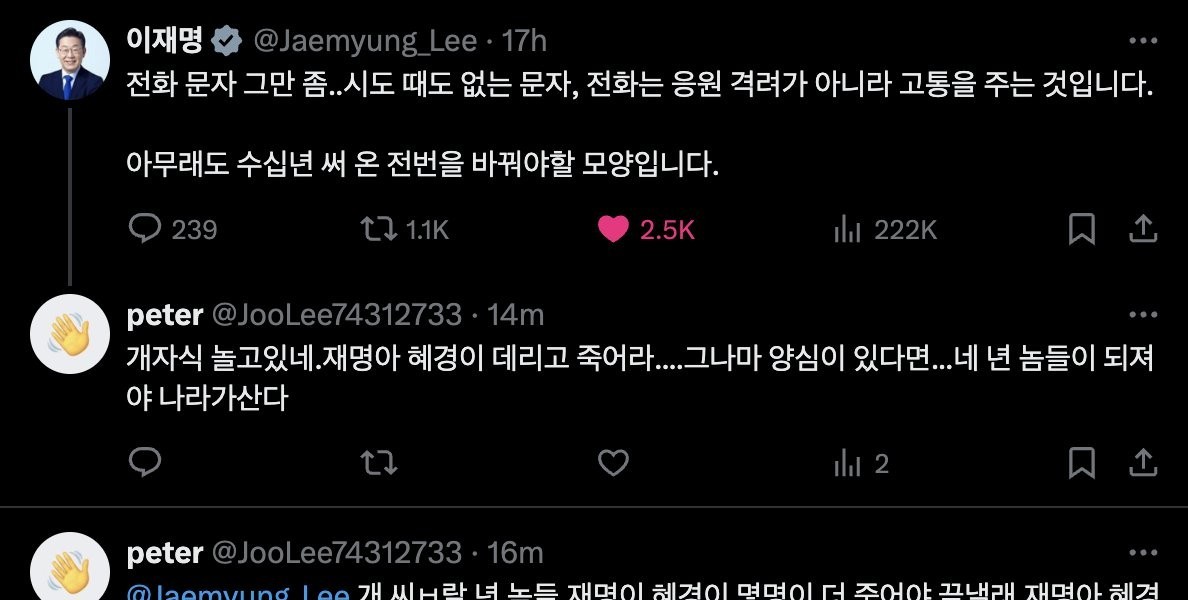Repost peter's 14m reply
Image resolution: width=1188 pixels, height=600 pixels.
(379, 463)
